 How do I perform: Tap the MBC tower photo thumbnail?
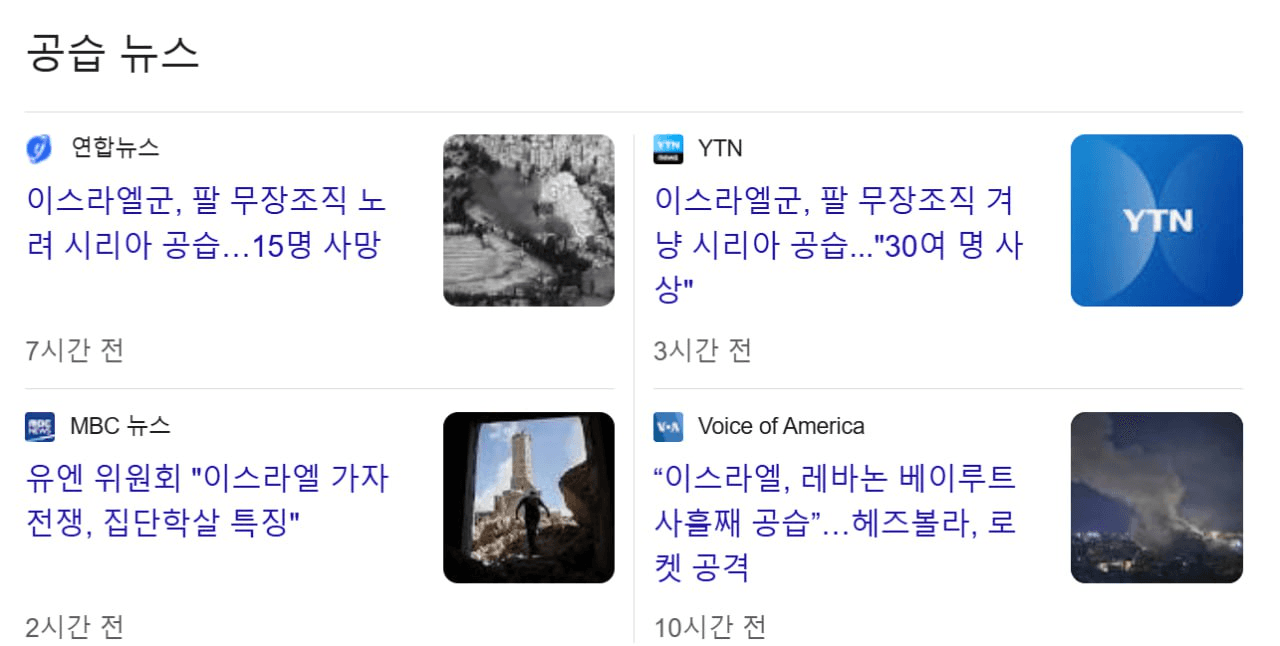(x=528, y=497)
